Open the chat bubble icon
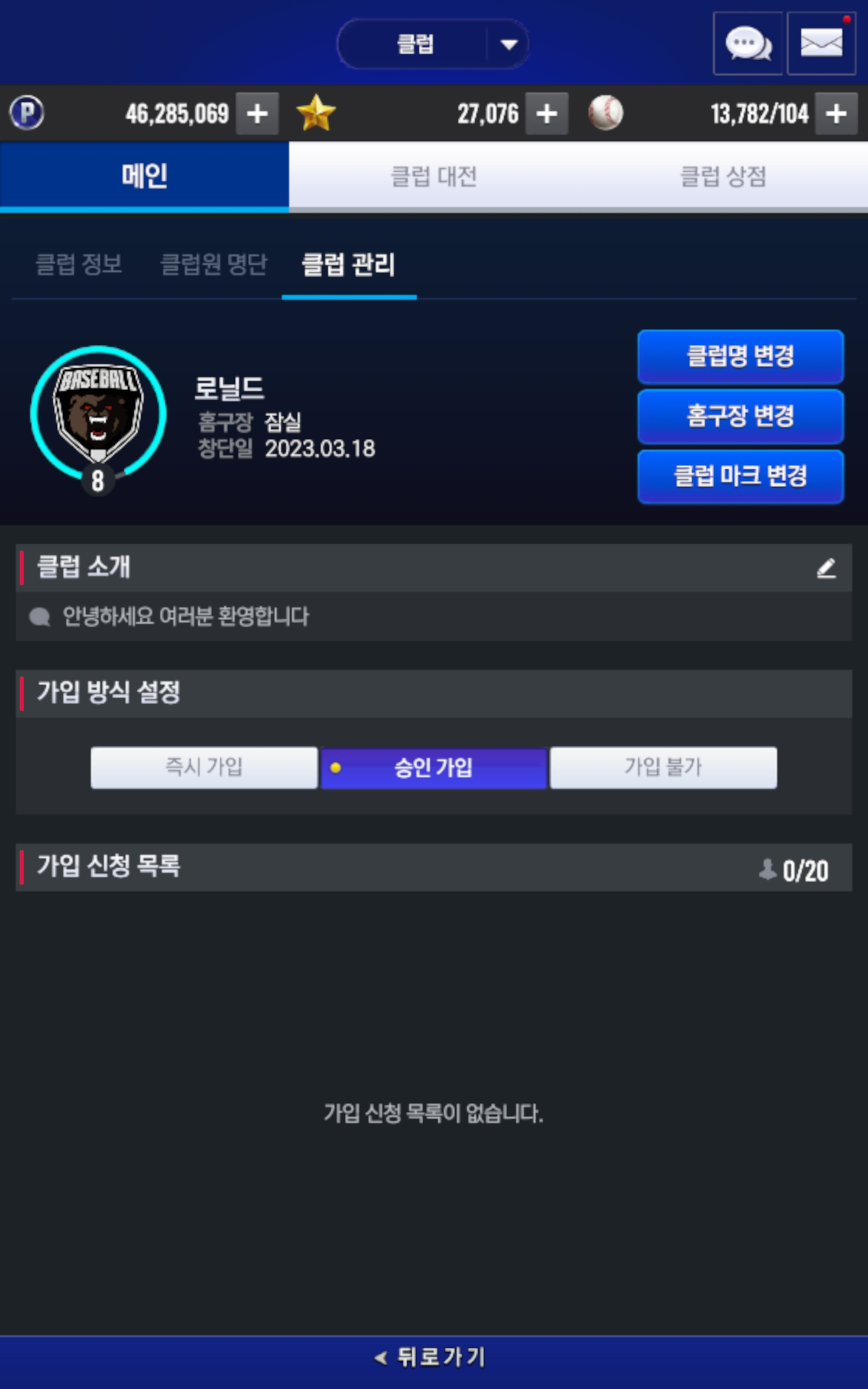This screenshot has height=1389, width=868. [748, 43]
